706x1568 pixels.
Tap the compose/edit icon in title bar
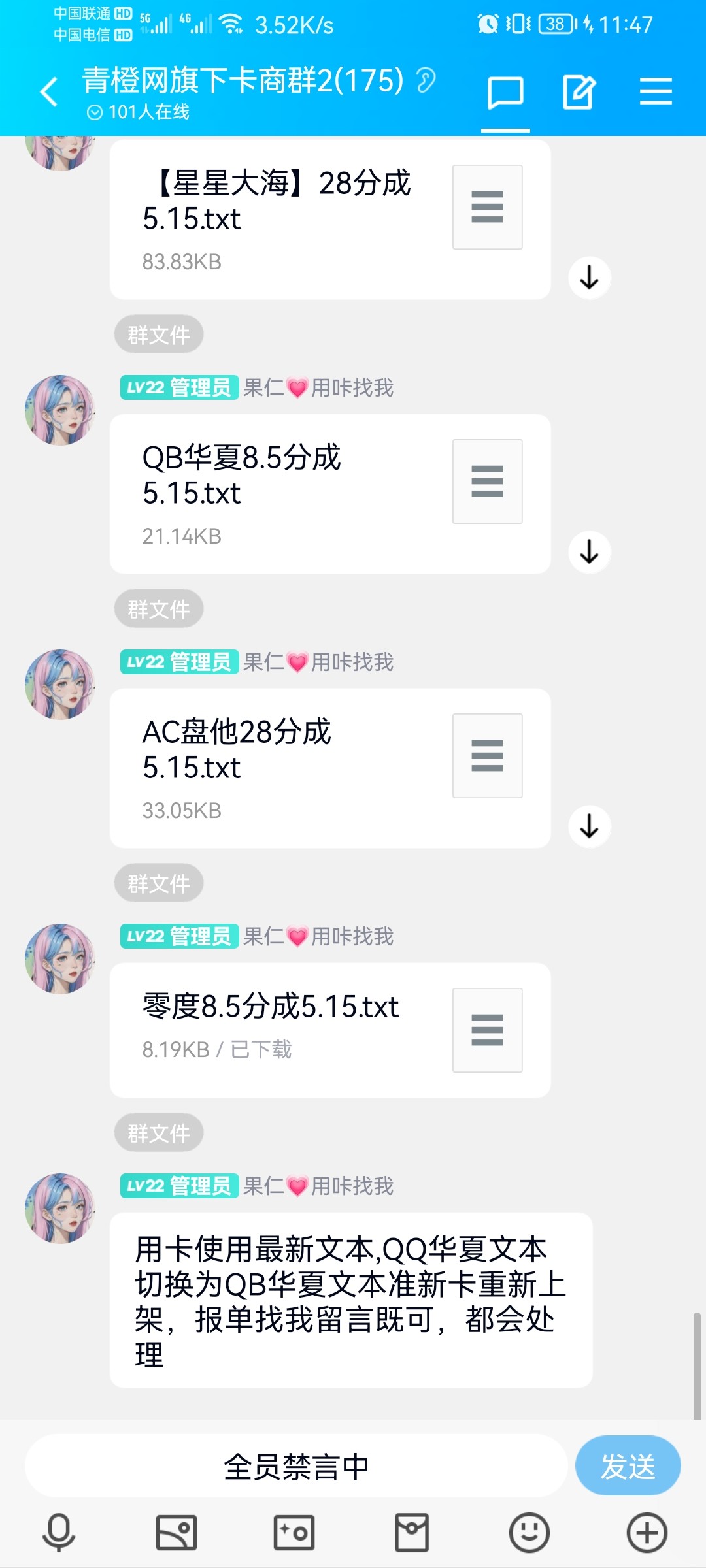[579, 91]
